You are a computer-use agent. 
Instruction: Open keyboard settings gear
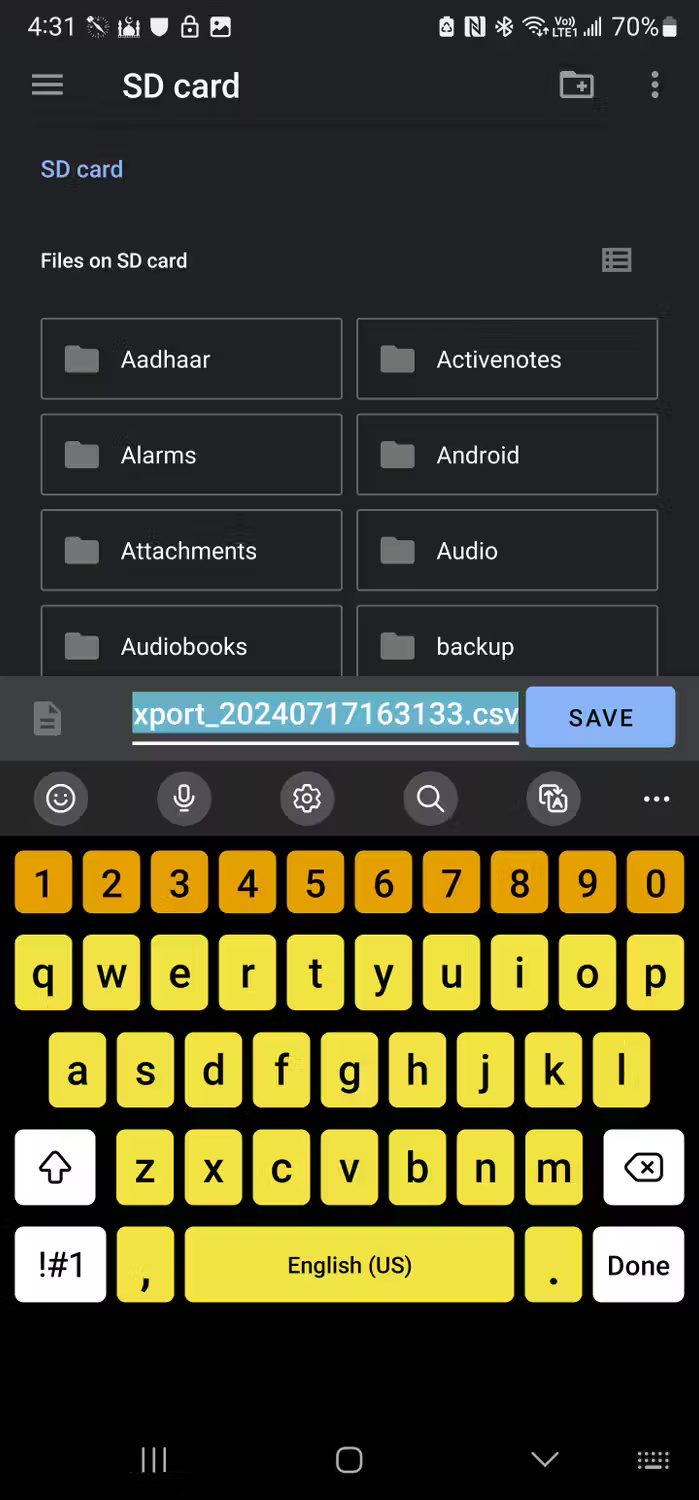click(x=307, y=798)
